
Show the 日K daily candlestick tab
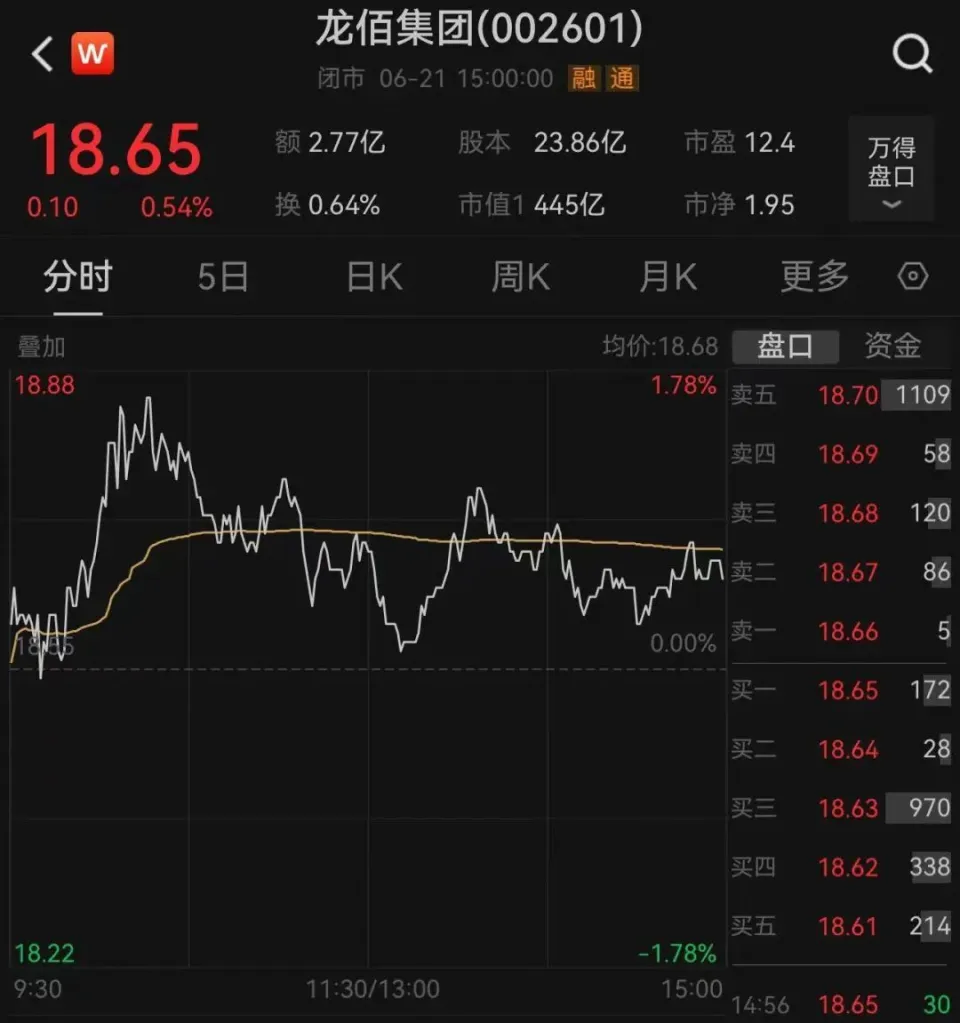click(x=374, y=277)
